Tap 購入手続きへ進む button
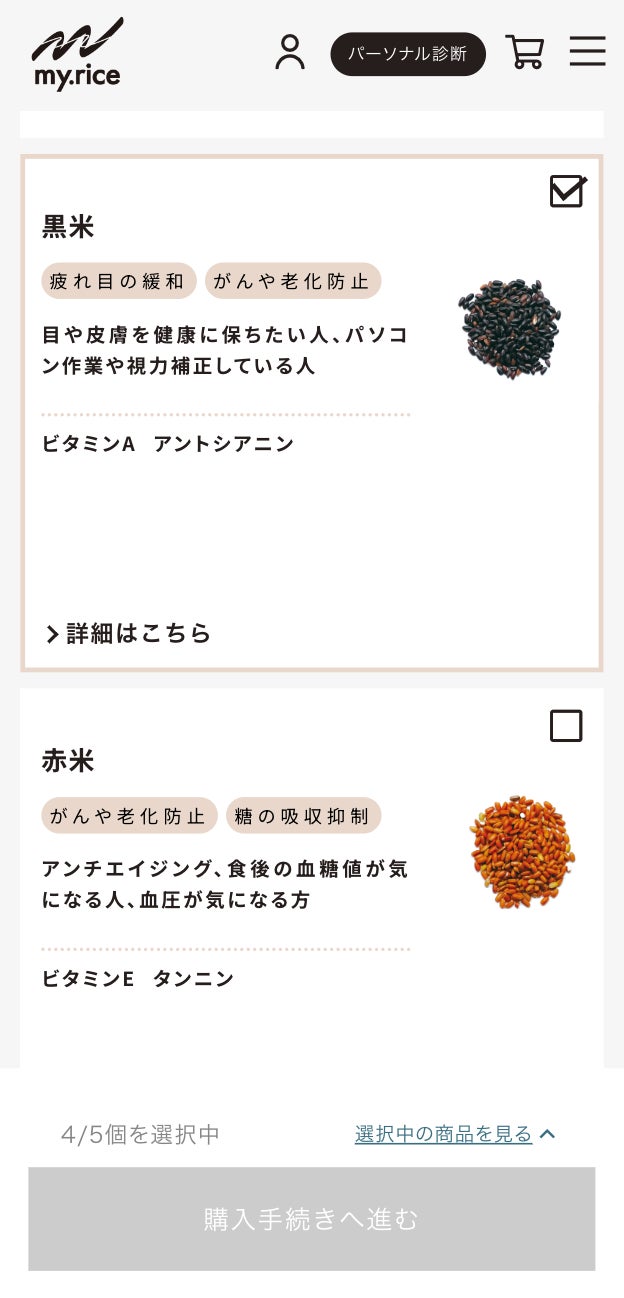 [311, 1219]
